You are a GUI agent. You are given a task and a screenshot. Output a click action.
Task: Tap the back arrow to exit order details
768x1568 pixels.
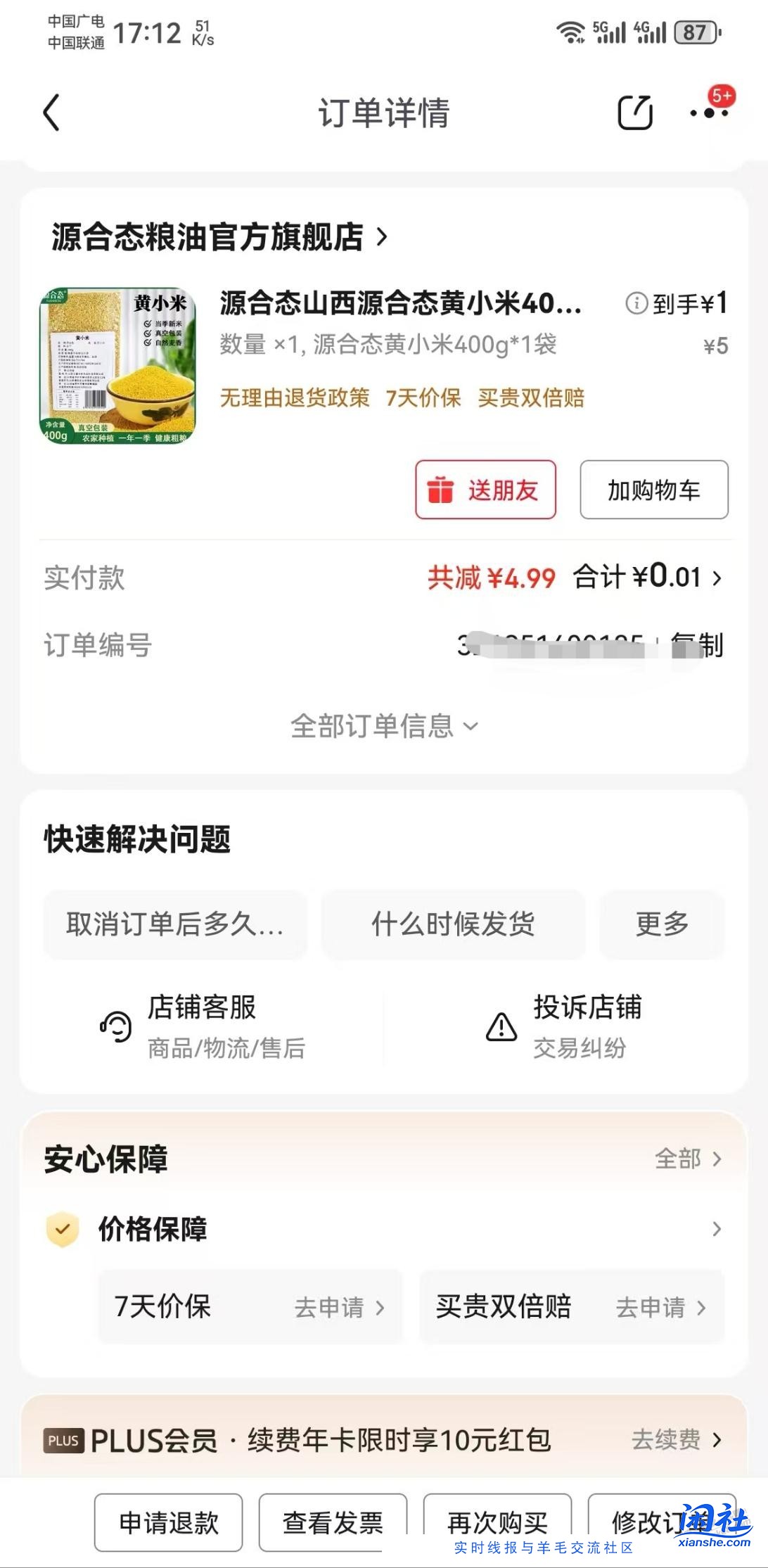click(49, 113)
